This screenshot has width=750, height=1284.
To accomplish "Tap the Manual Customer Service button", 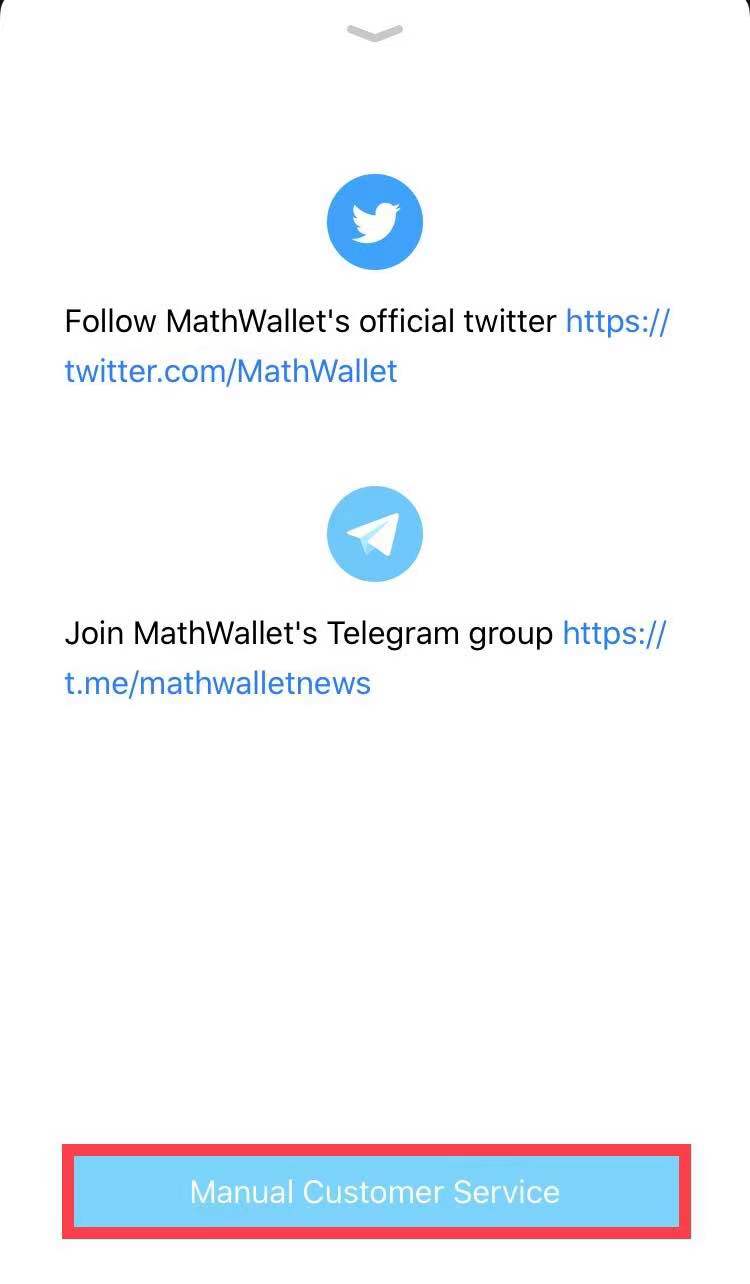I will pyautogui.click(x=375, y=1191).
